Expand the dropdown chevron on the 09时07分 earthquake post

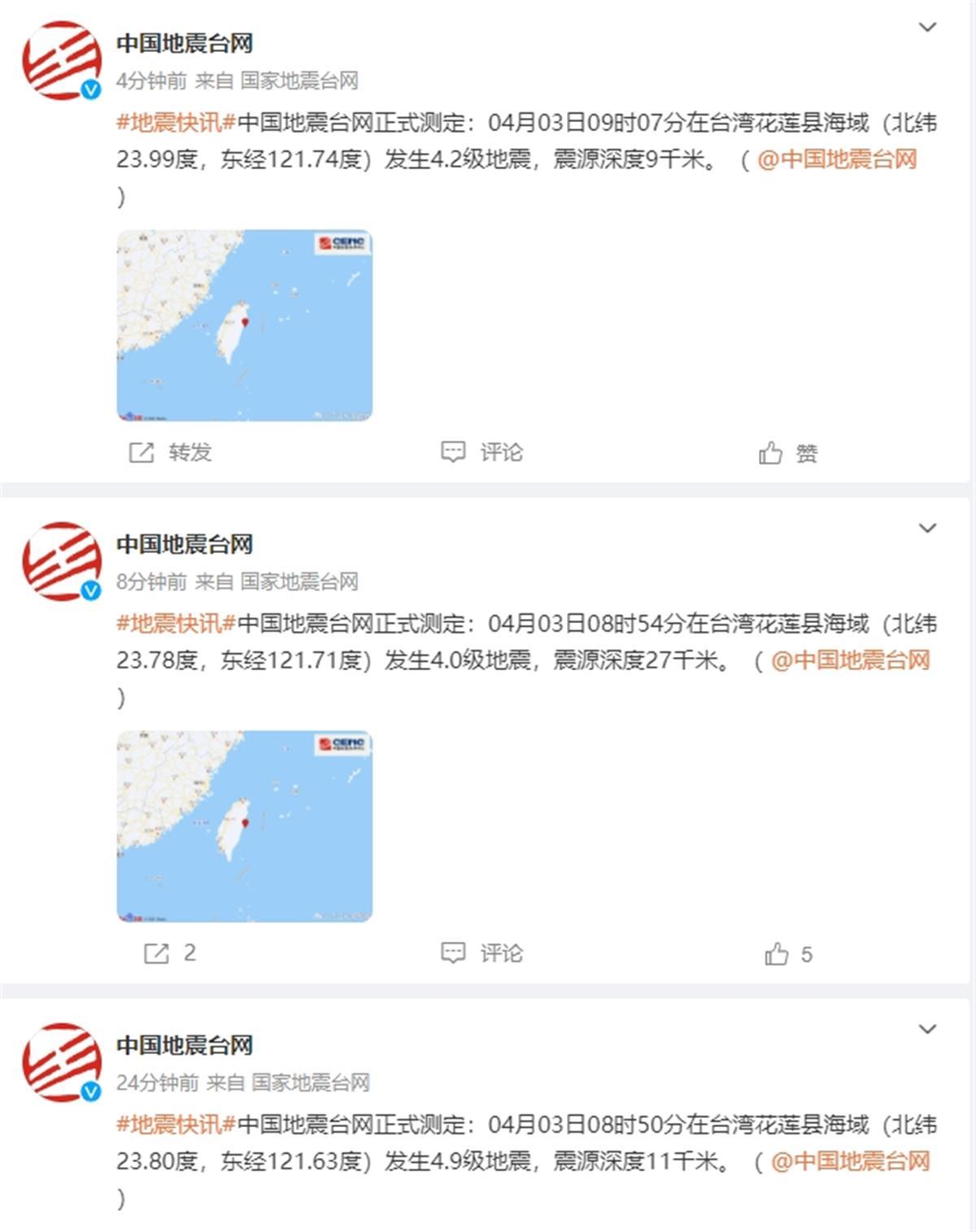(927, 28)
